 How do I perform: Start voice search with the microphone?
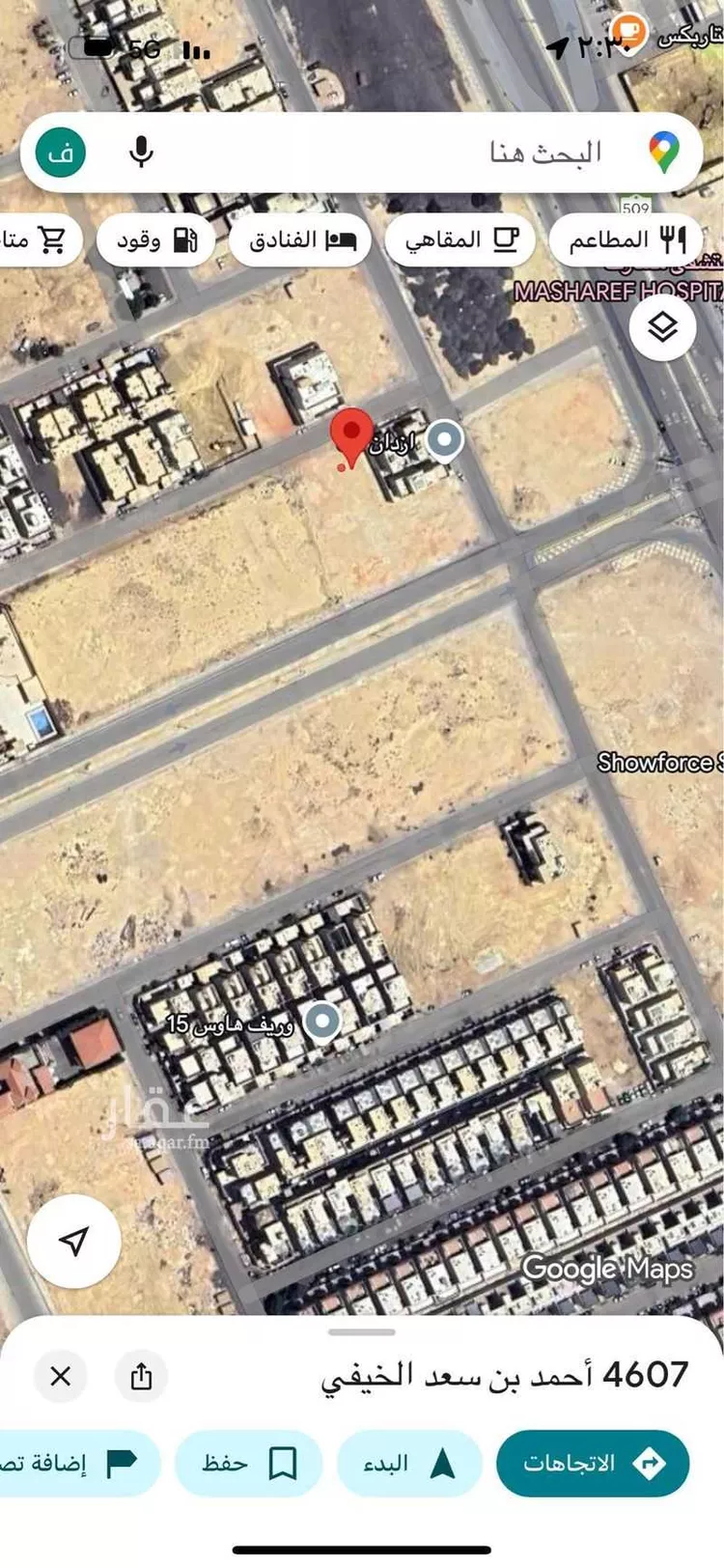[x=141, y=153]
